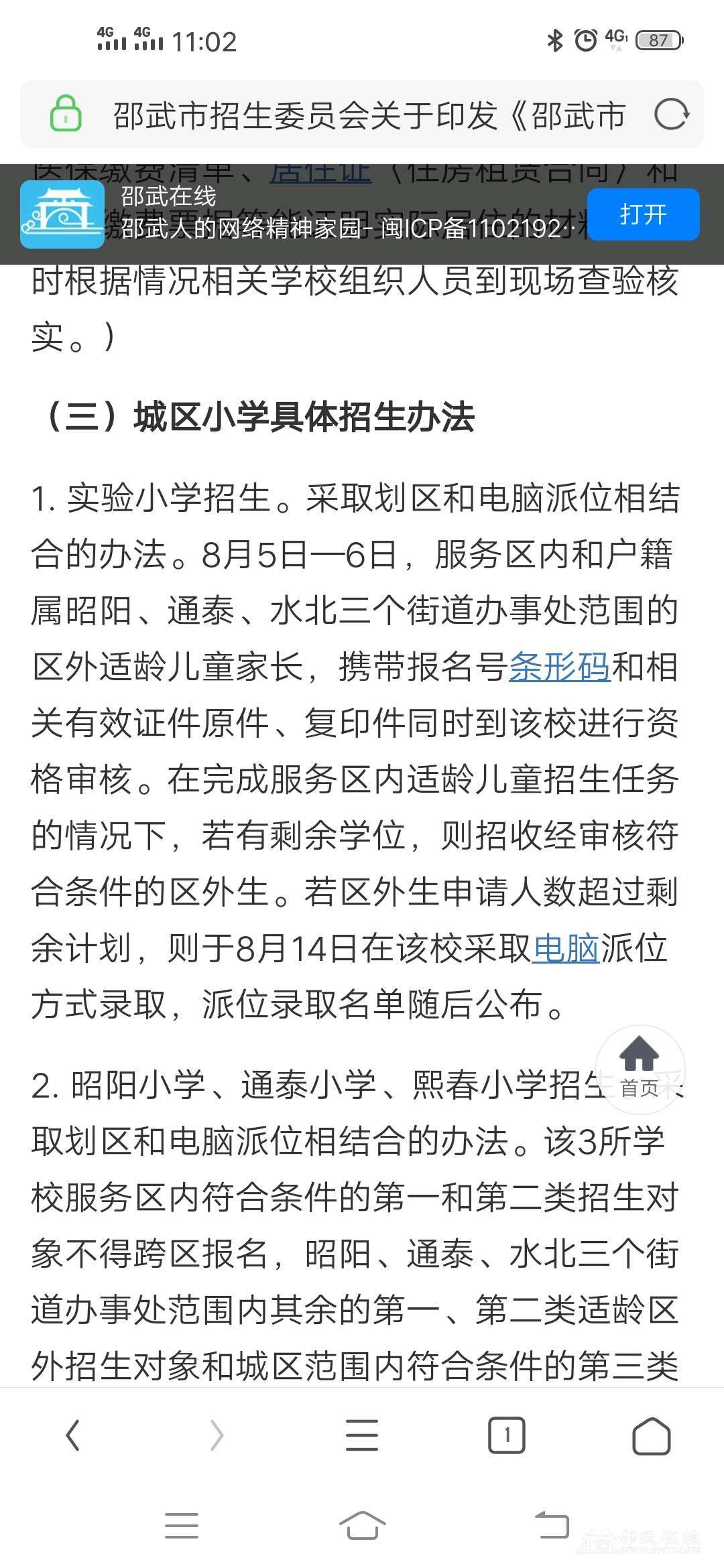The width and height of the screenshot is (724, 1568).
Task: Open the 居住证 link
Action: coord(320,173)
